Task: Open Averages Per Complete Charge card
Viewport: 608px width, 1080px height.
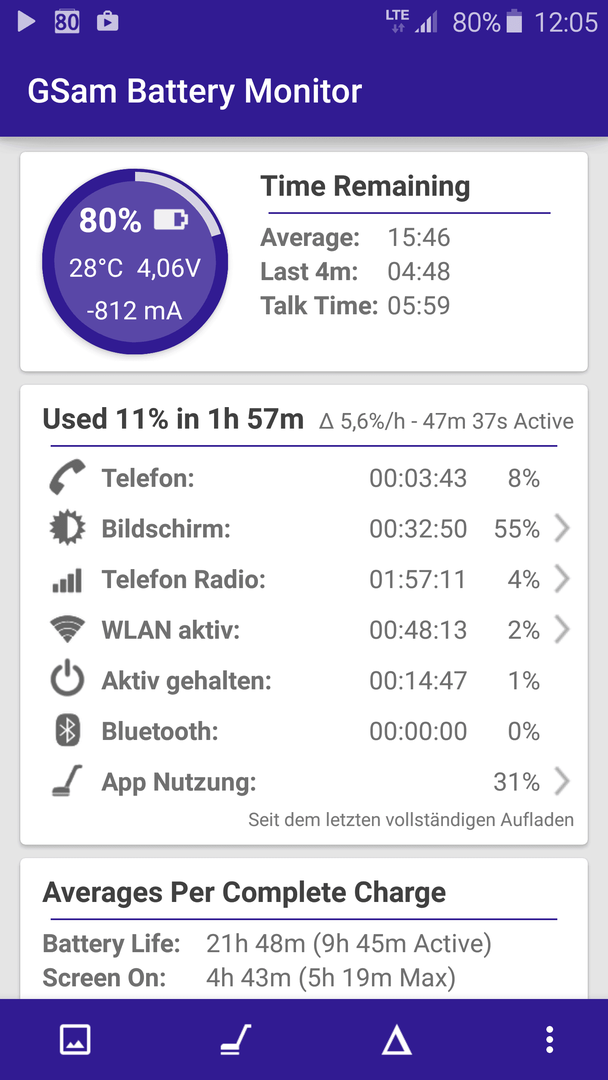Action: pos(304,929)
